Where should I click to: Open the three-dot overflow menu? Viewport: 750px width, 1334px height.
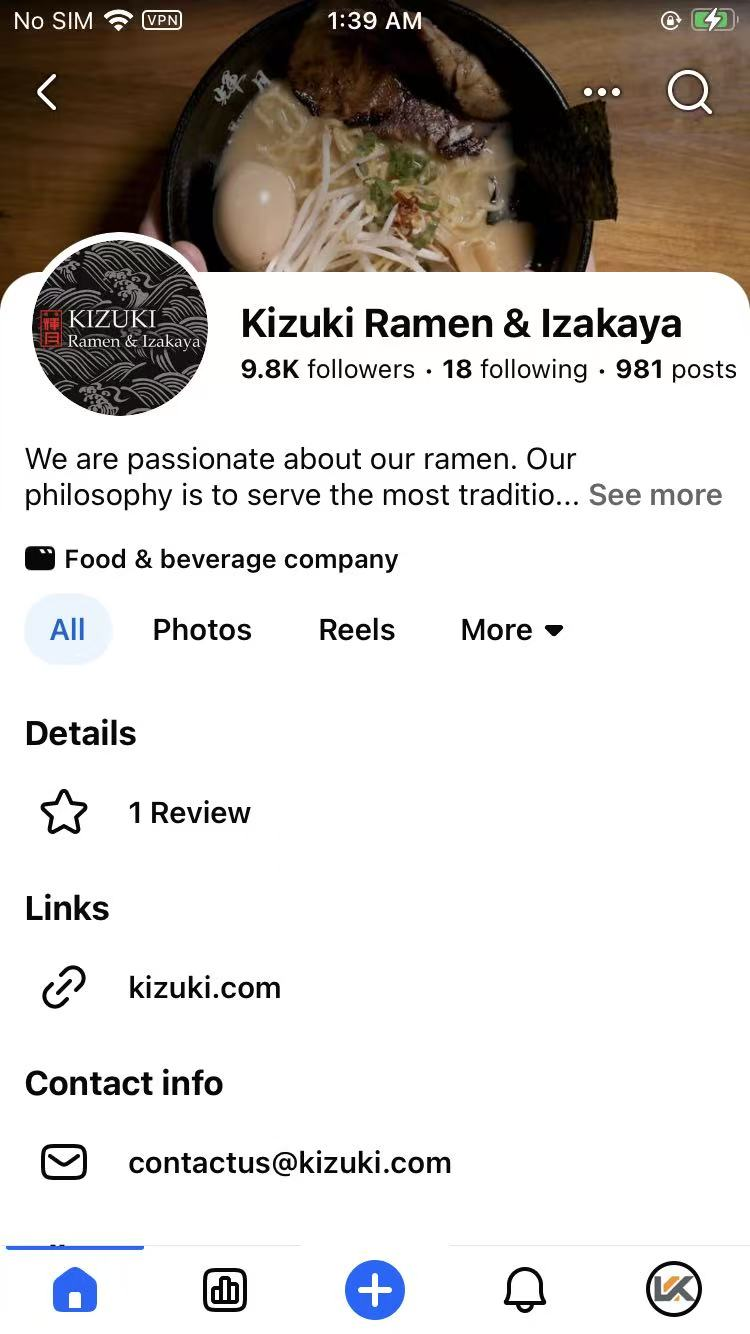(x=601, y=92)
